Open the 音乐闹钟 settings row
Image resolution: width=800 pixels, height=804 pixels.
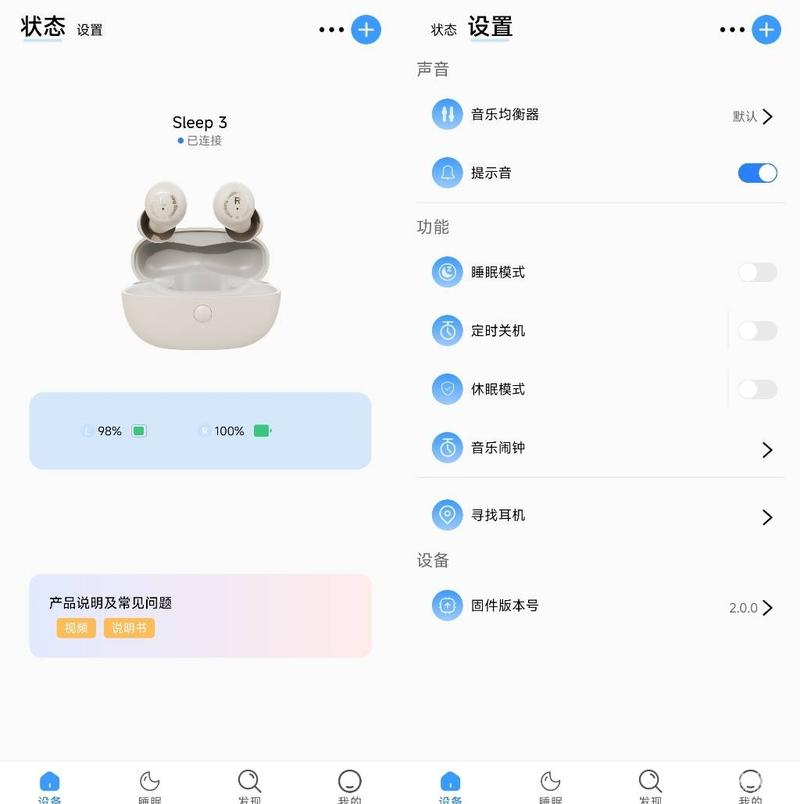(600, 448)
